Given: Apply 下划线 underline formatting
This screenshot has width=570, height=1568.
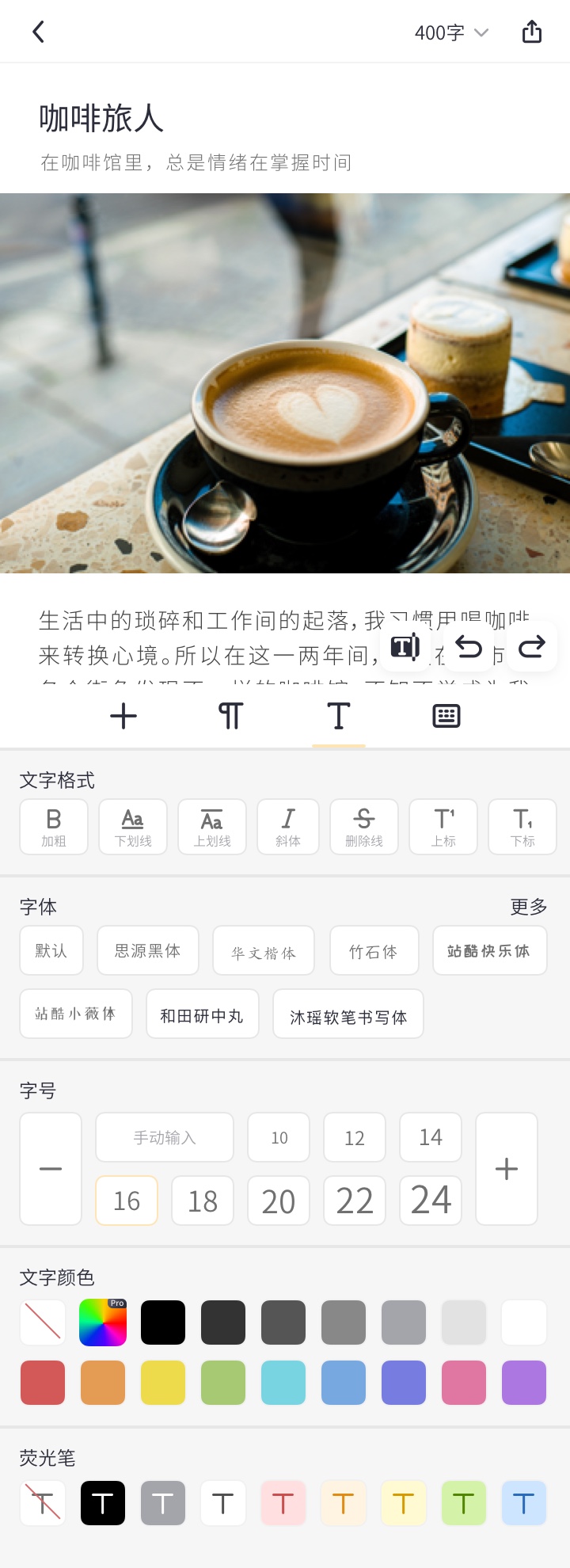Looking at the screenshot, I should (x=133, y=827).
